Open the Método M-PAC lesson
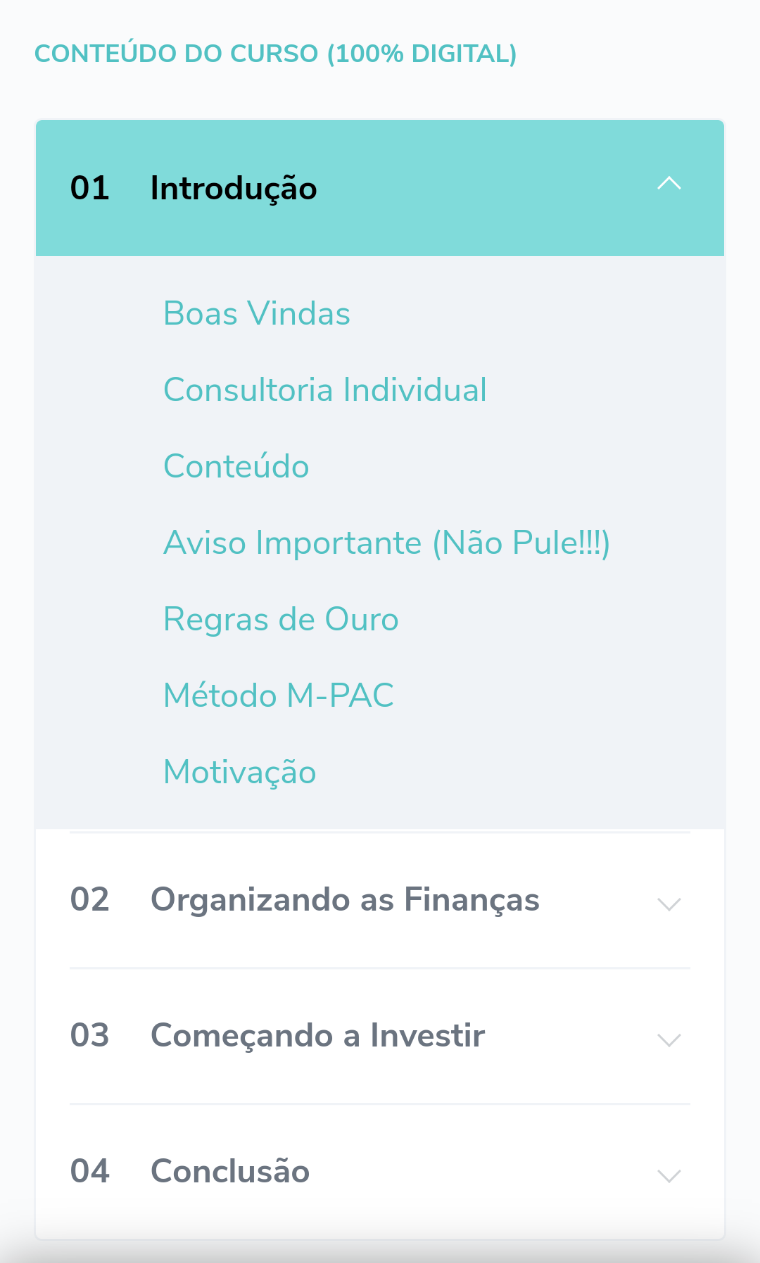Viewport: 760px width, 1263px height. [x=279, y=695]
